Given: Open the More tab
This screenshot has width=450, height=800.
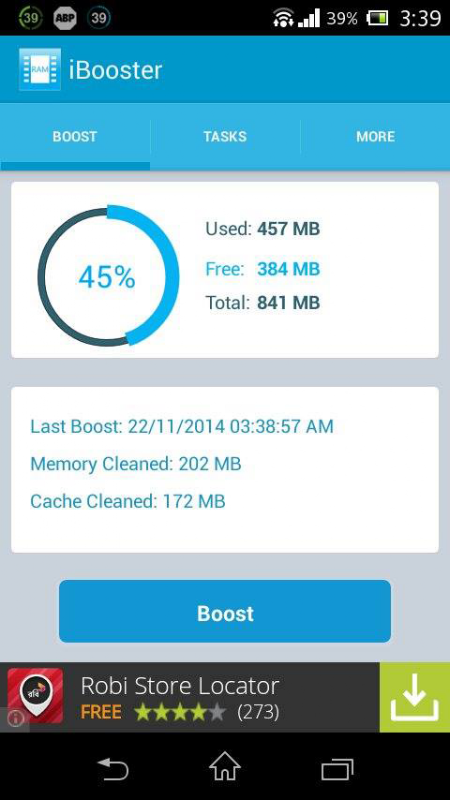Looking at the screenshot, I should coord(376,137).
